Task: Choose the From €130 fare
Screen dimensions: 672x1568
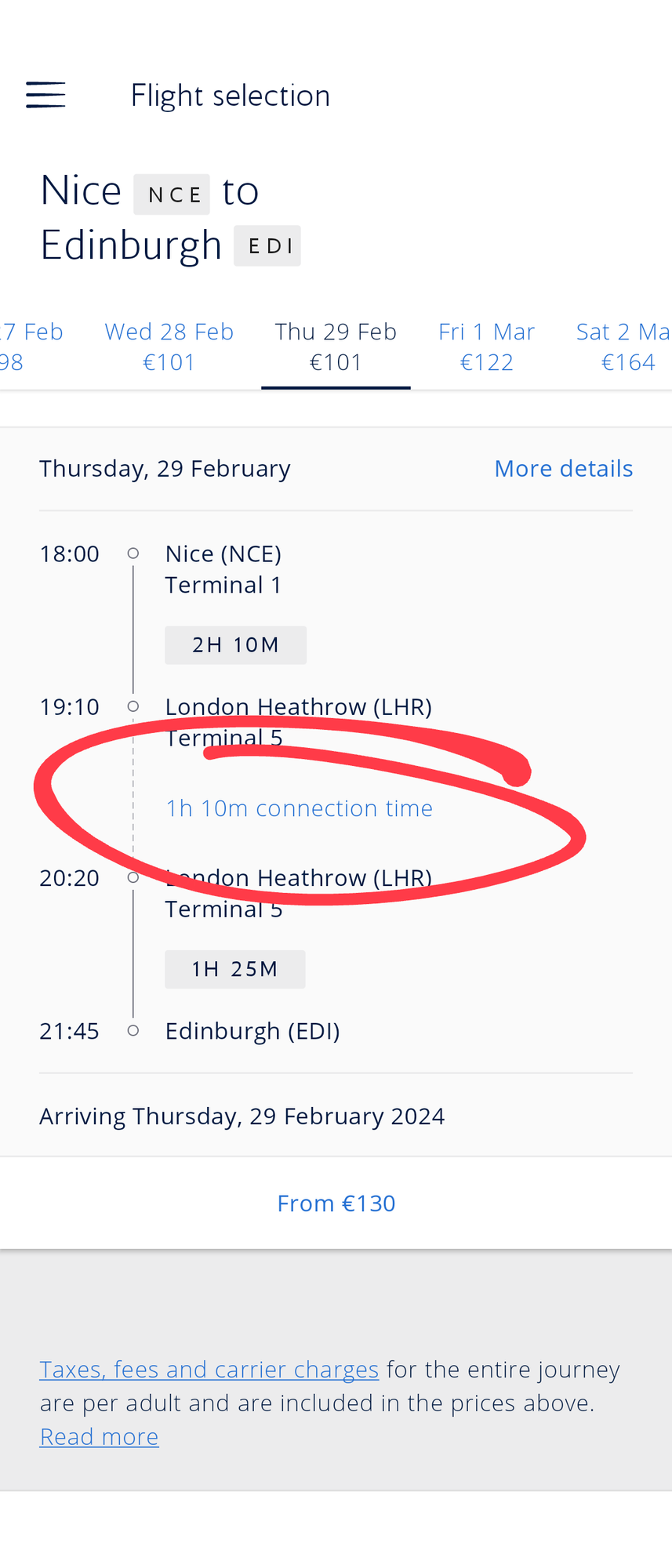Action: [x=336, y=1203]
